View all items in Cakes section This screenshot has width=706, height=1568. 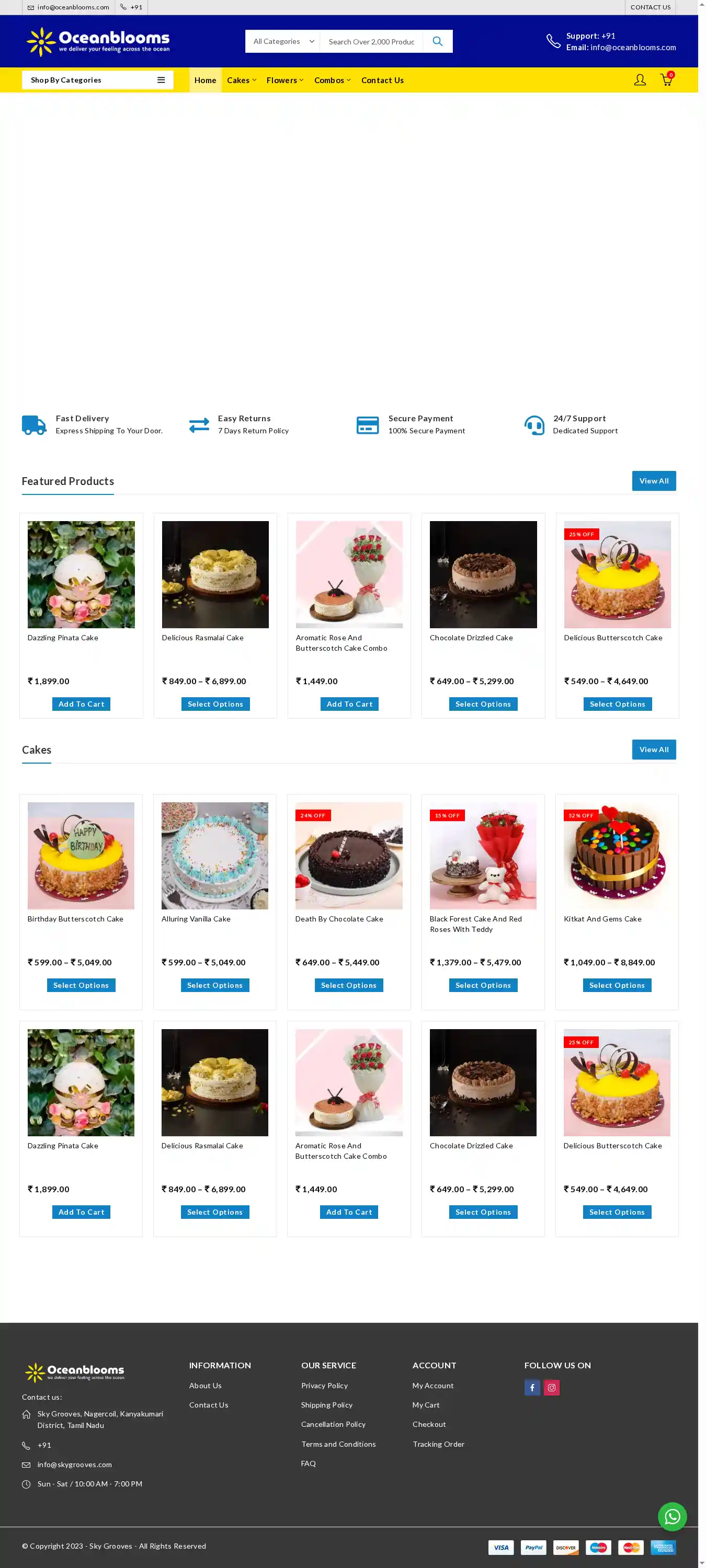[653, 750]
